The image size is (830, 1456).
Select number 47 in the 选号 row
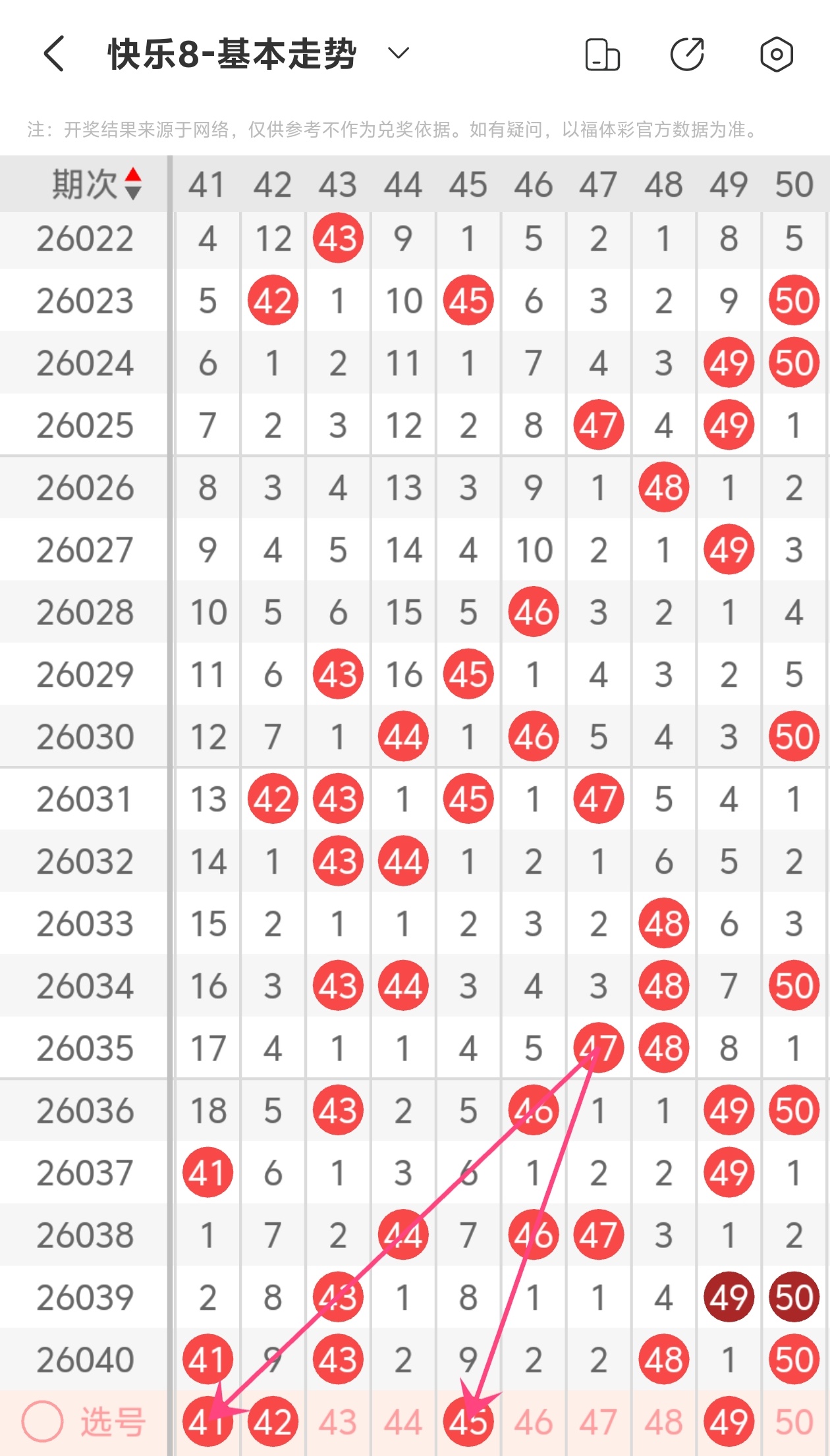pyautogui.click(x=598, y=1422)
